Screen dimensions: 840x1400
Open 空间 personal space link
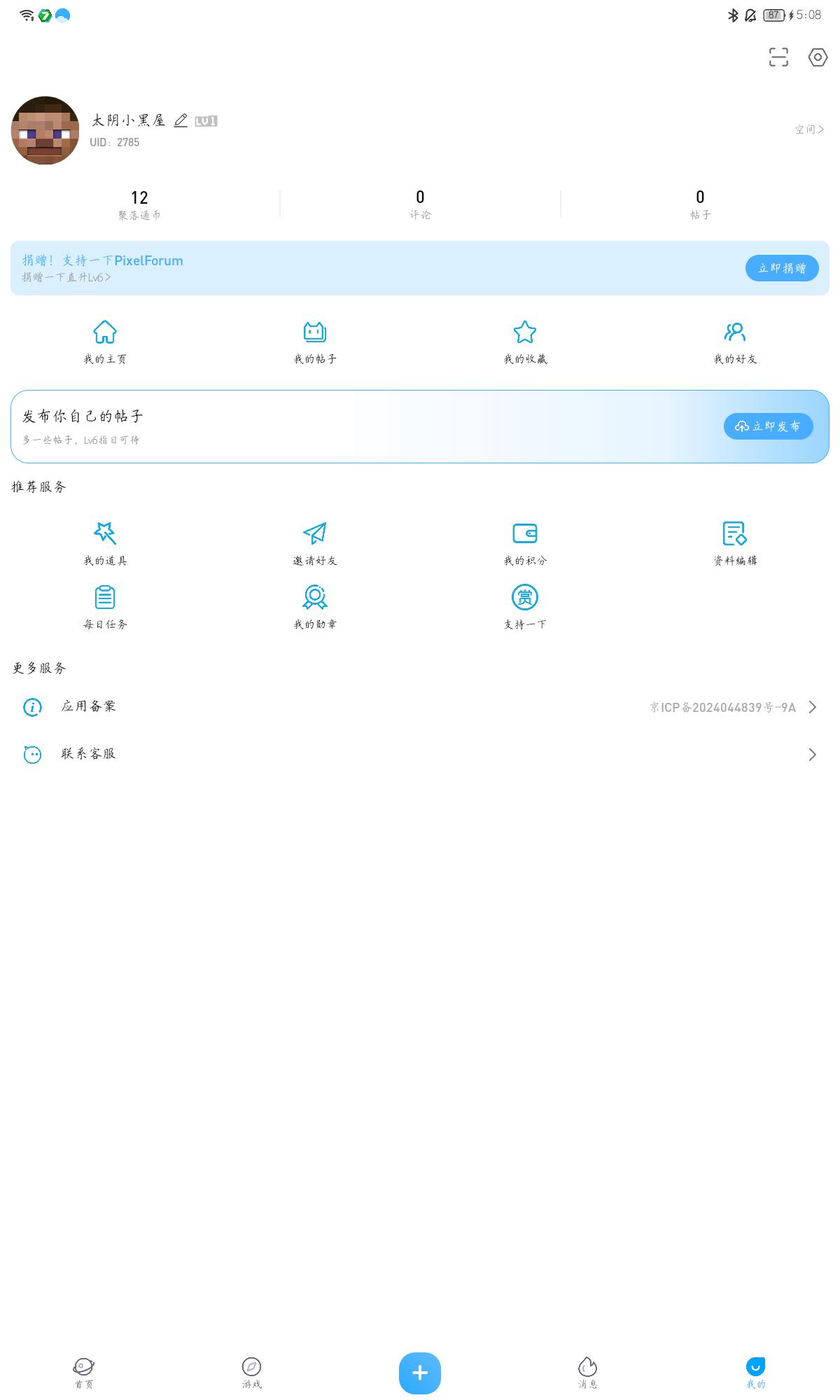[x=809, y=129]
